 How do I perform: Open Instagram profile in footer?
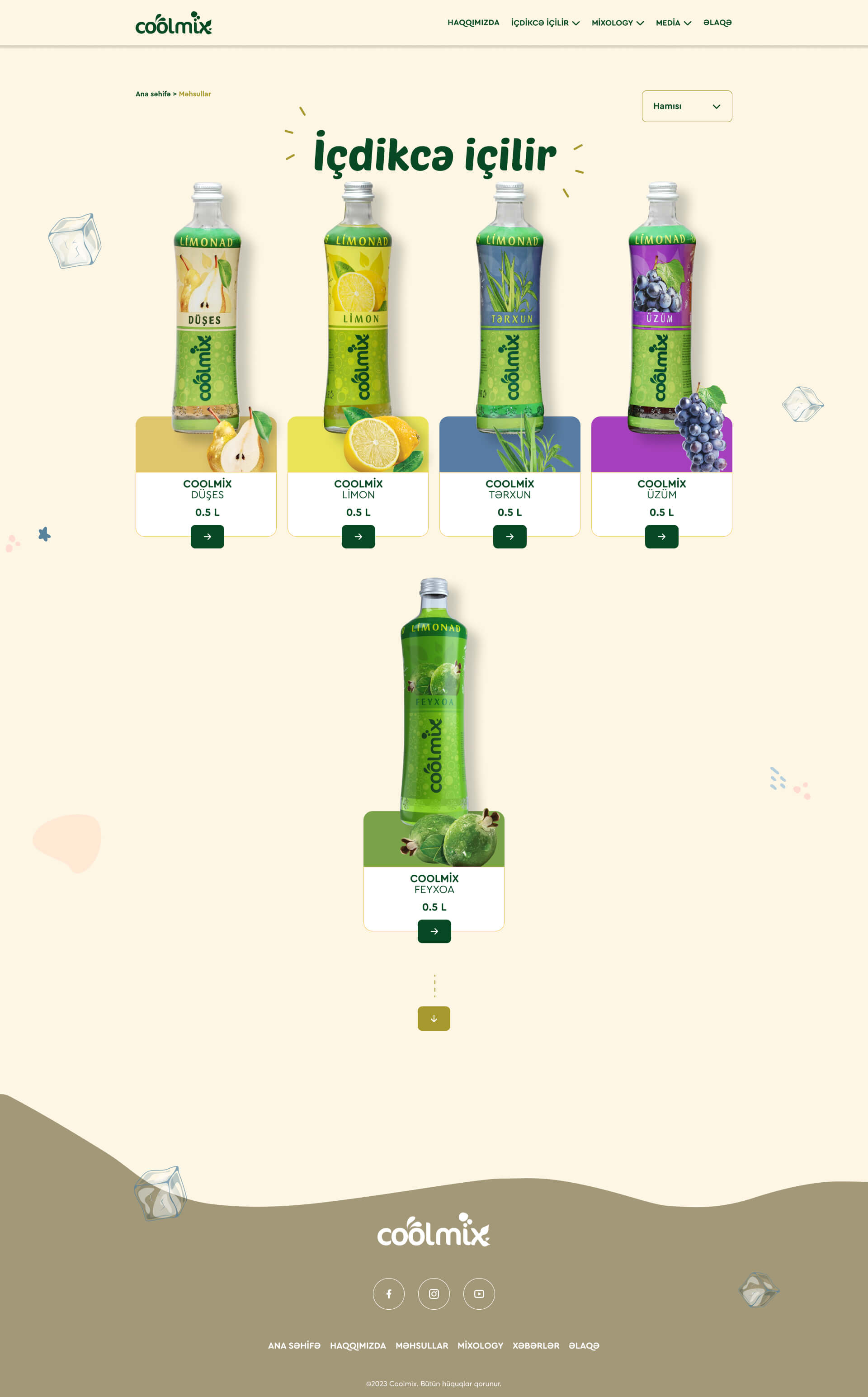(x=434, y=1293)
